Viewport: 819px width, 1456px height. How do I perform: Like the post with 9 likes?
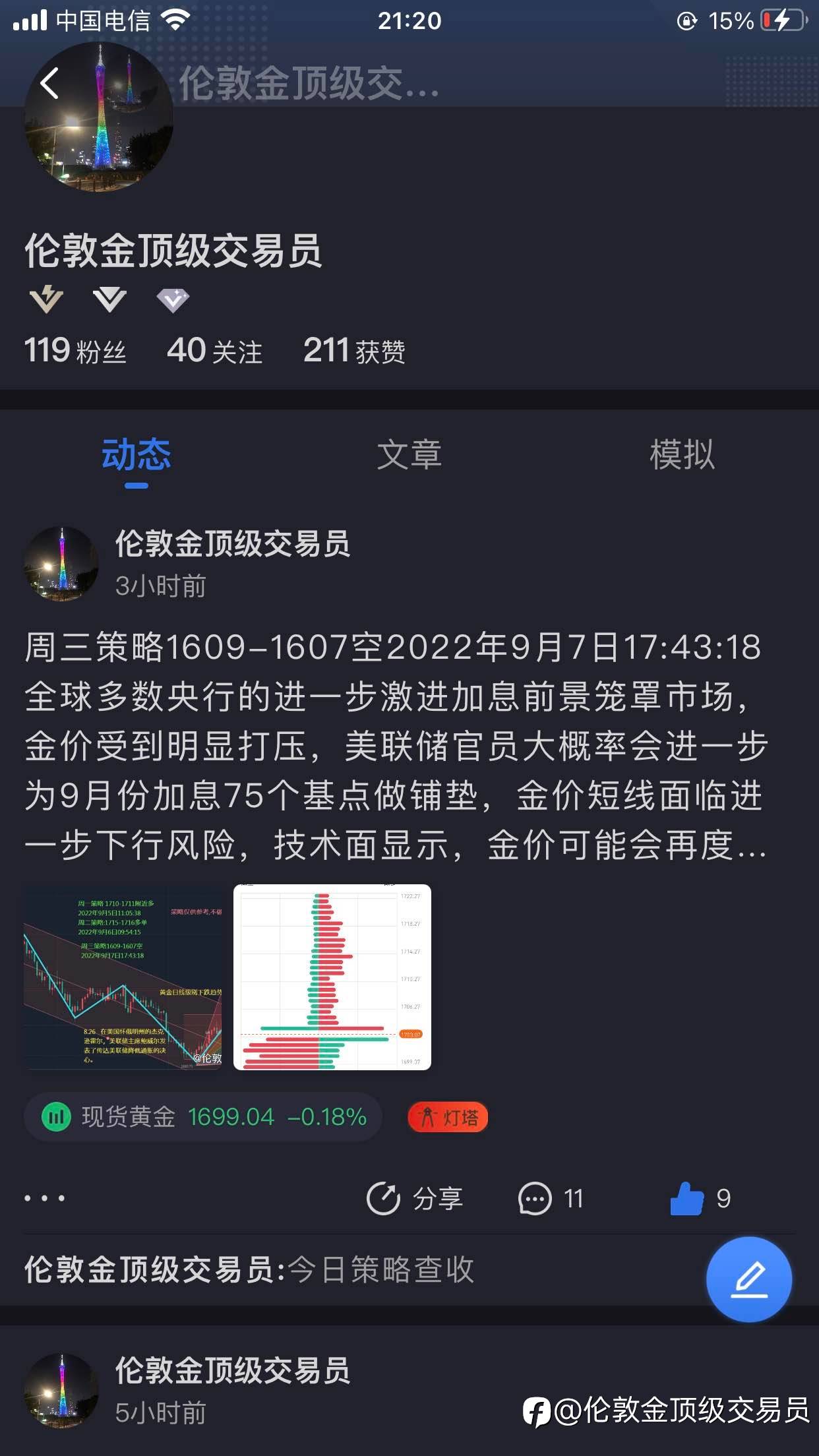pos(700,1198)
